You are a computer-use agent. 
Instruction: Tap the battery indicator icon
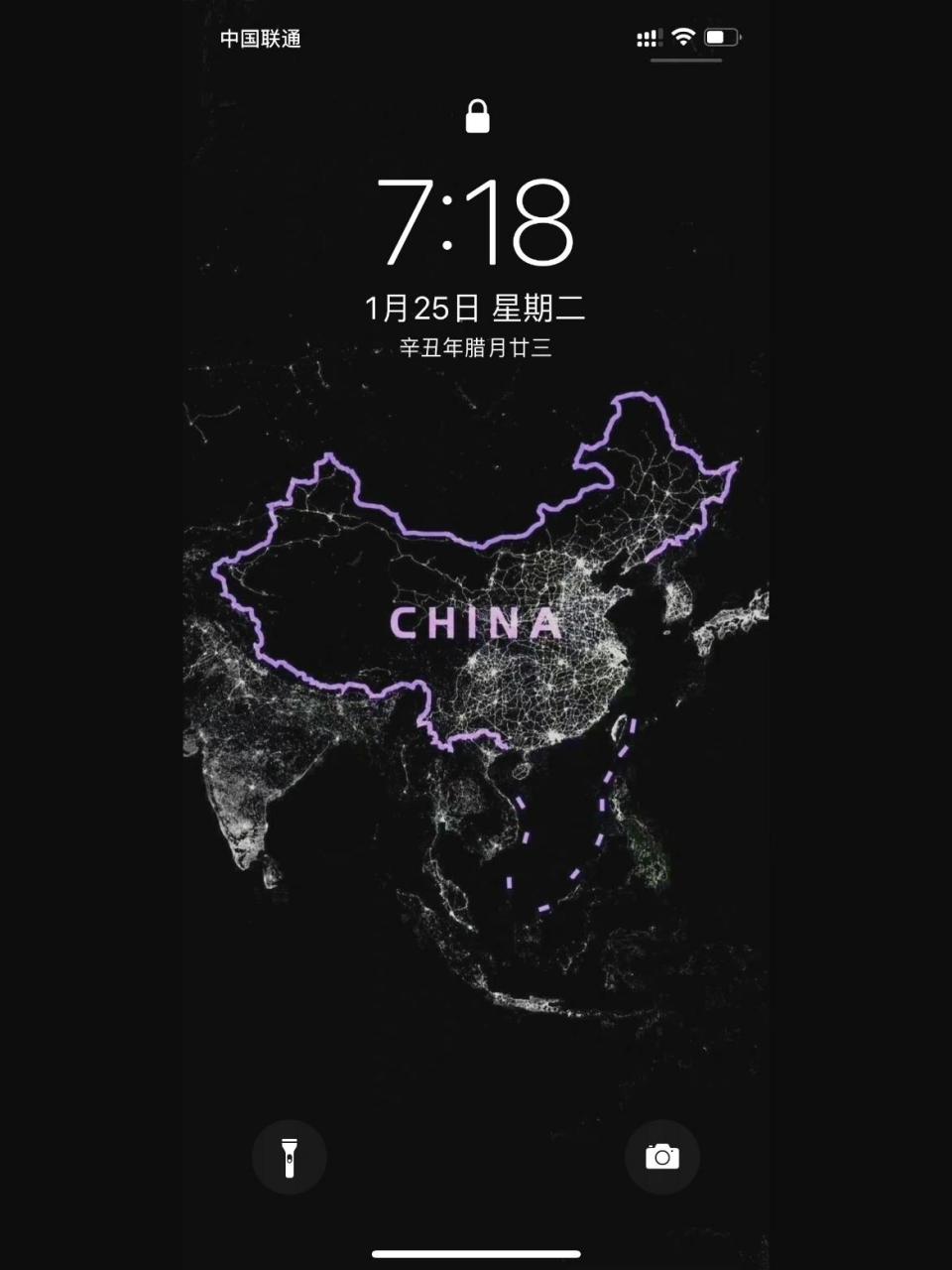(x=721, y=35)
